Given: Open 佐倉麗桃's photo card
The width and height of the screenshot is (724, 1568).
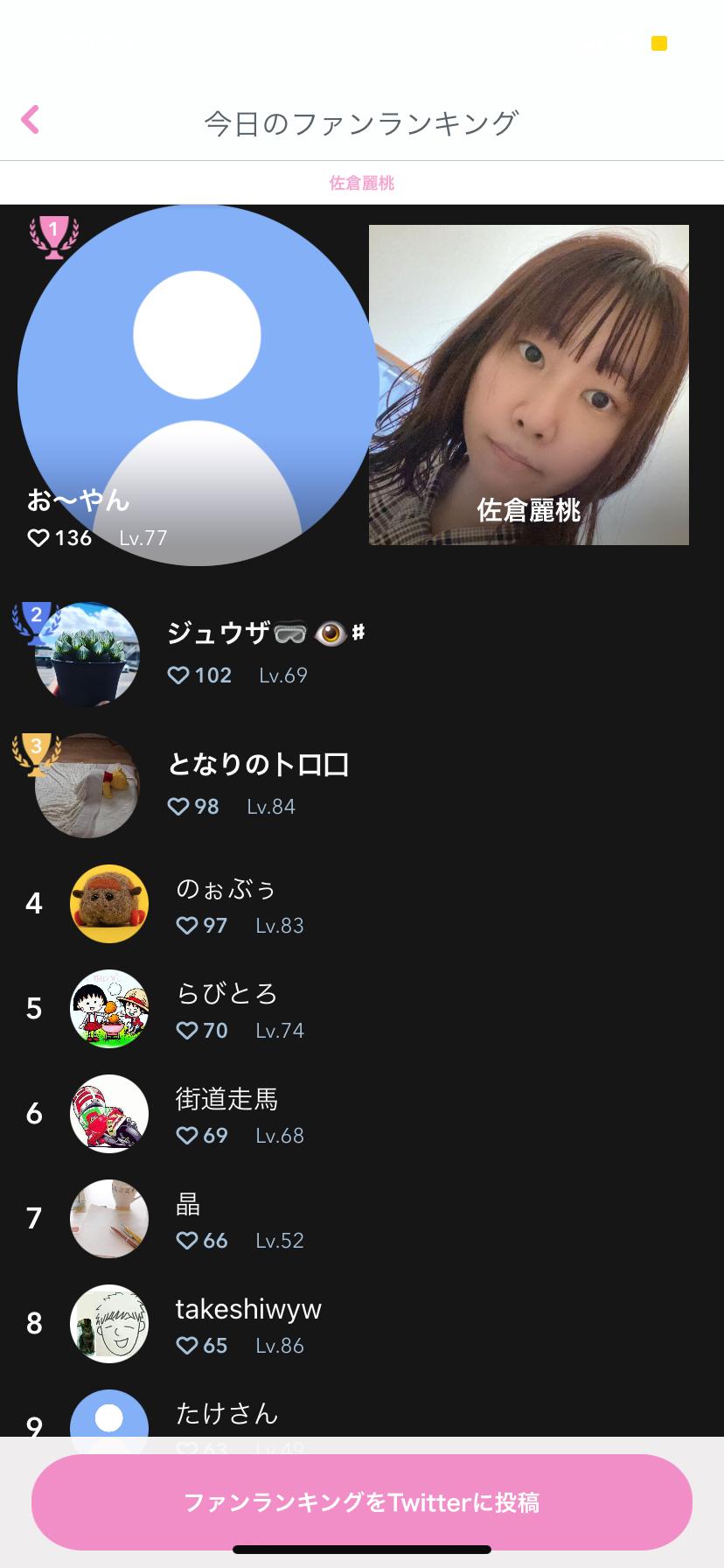Looking at the screenshot, I should [x=528, y=385].
